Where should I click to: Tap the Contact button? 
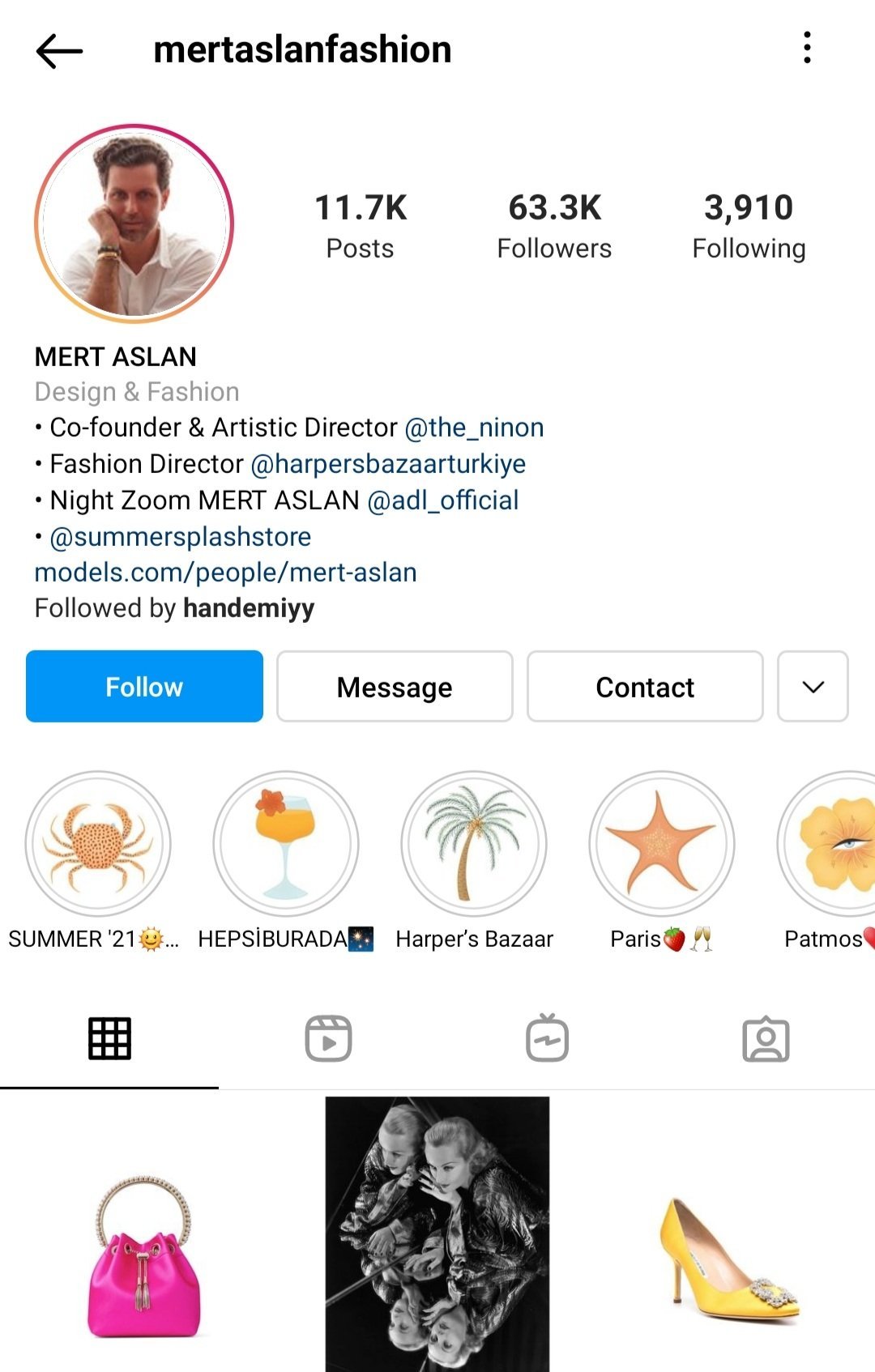[645, 687]
